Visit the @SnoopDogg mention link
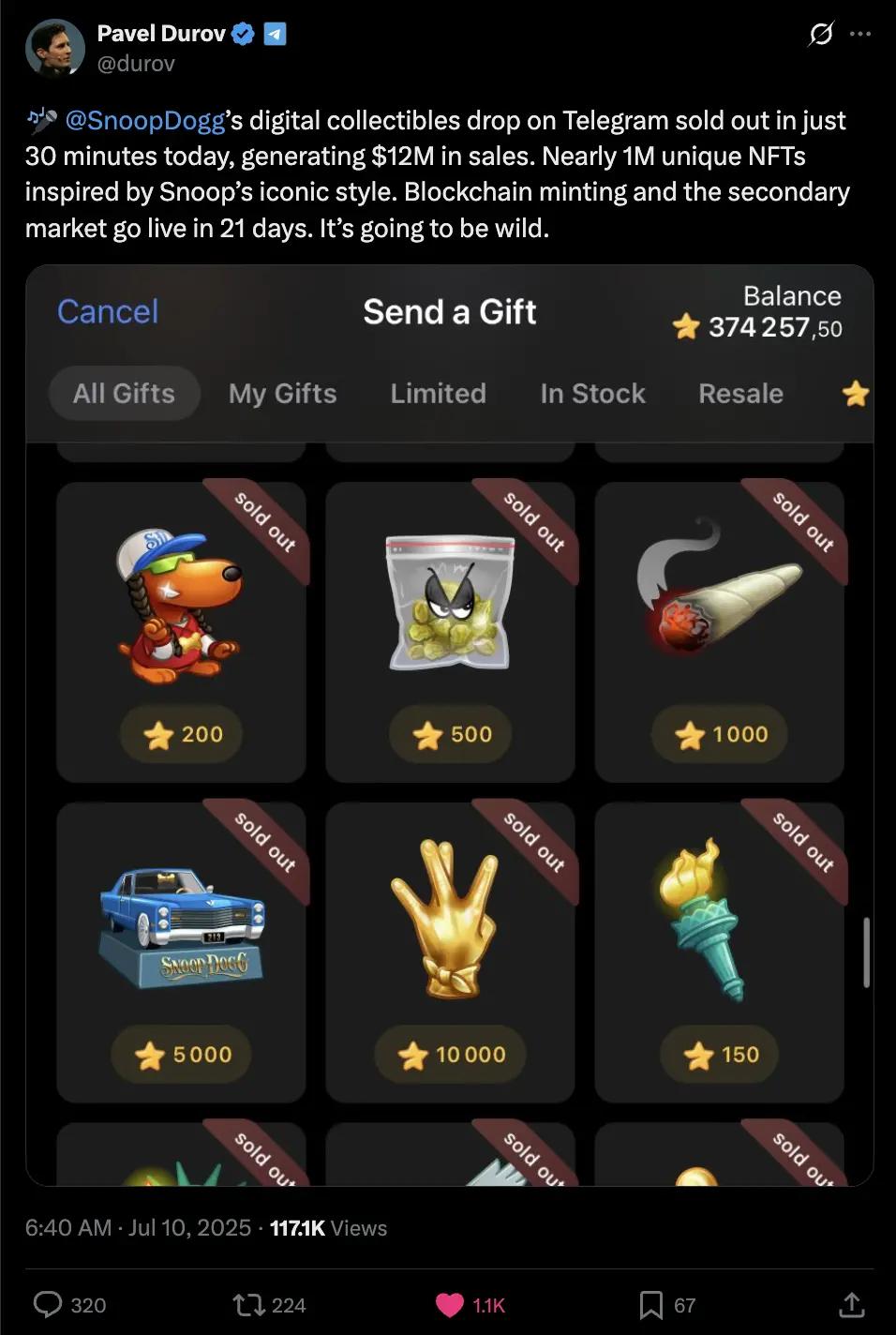Image resolution: width=896 pixels, height=1335 pixels. [145, 121]
